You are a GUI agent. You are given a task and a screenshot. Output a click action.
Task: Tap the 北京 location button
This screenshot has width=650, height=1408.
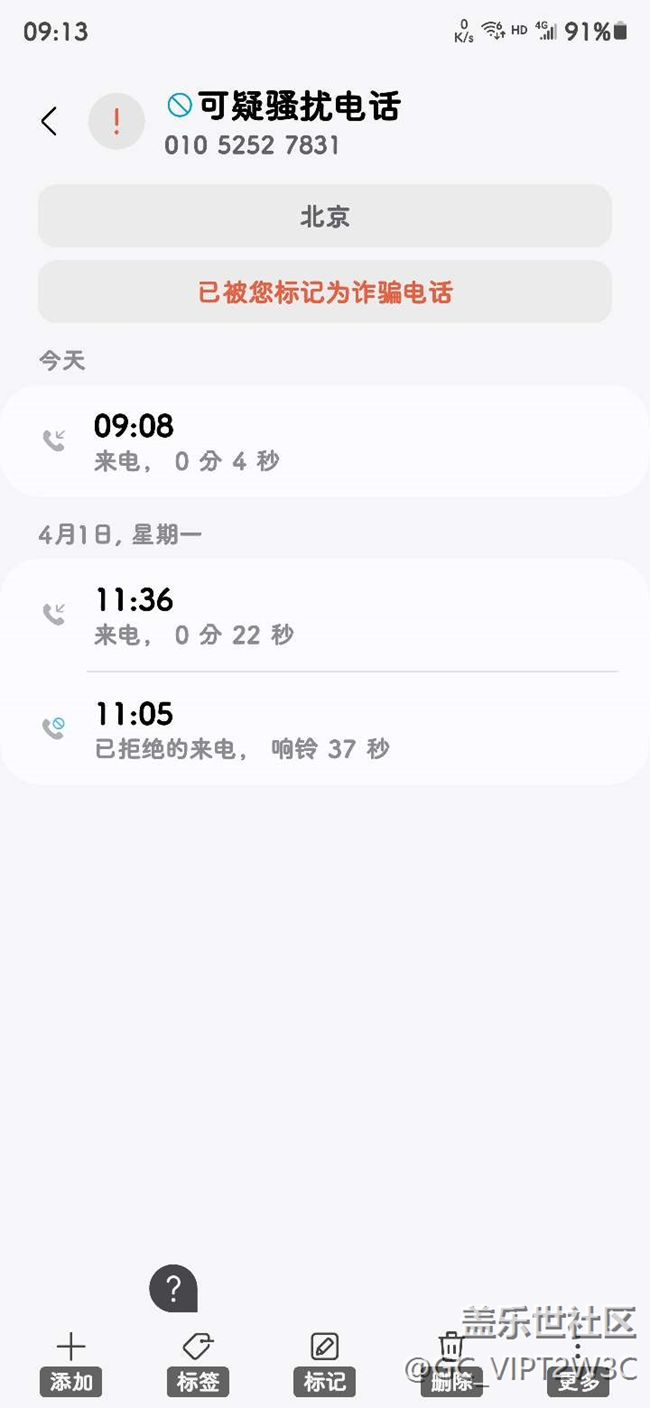(x=325, y=216)
